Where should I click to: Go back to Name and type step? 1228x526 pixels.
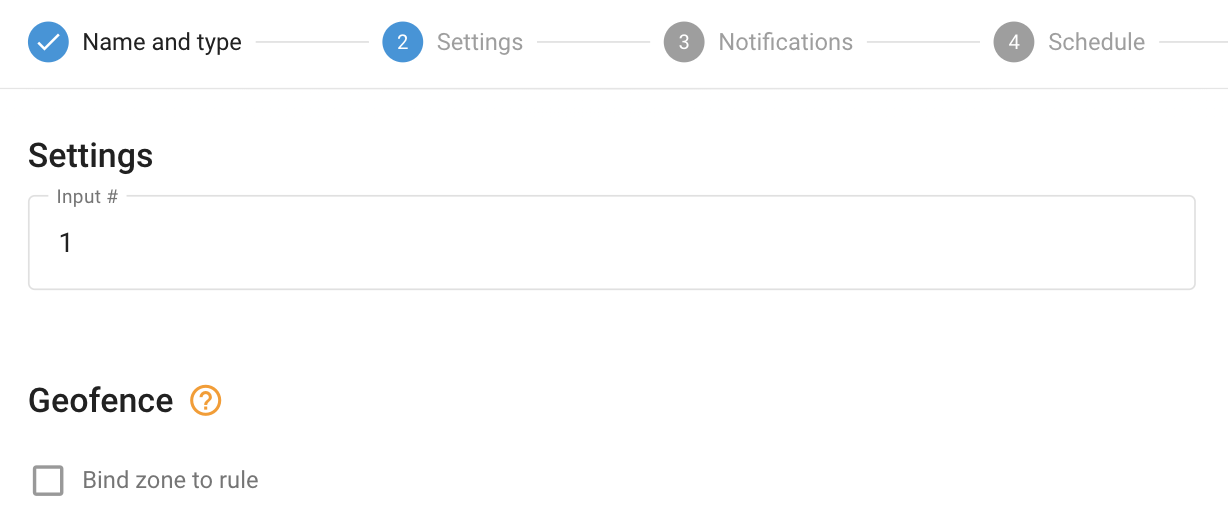coord(135,42)
